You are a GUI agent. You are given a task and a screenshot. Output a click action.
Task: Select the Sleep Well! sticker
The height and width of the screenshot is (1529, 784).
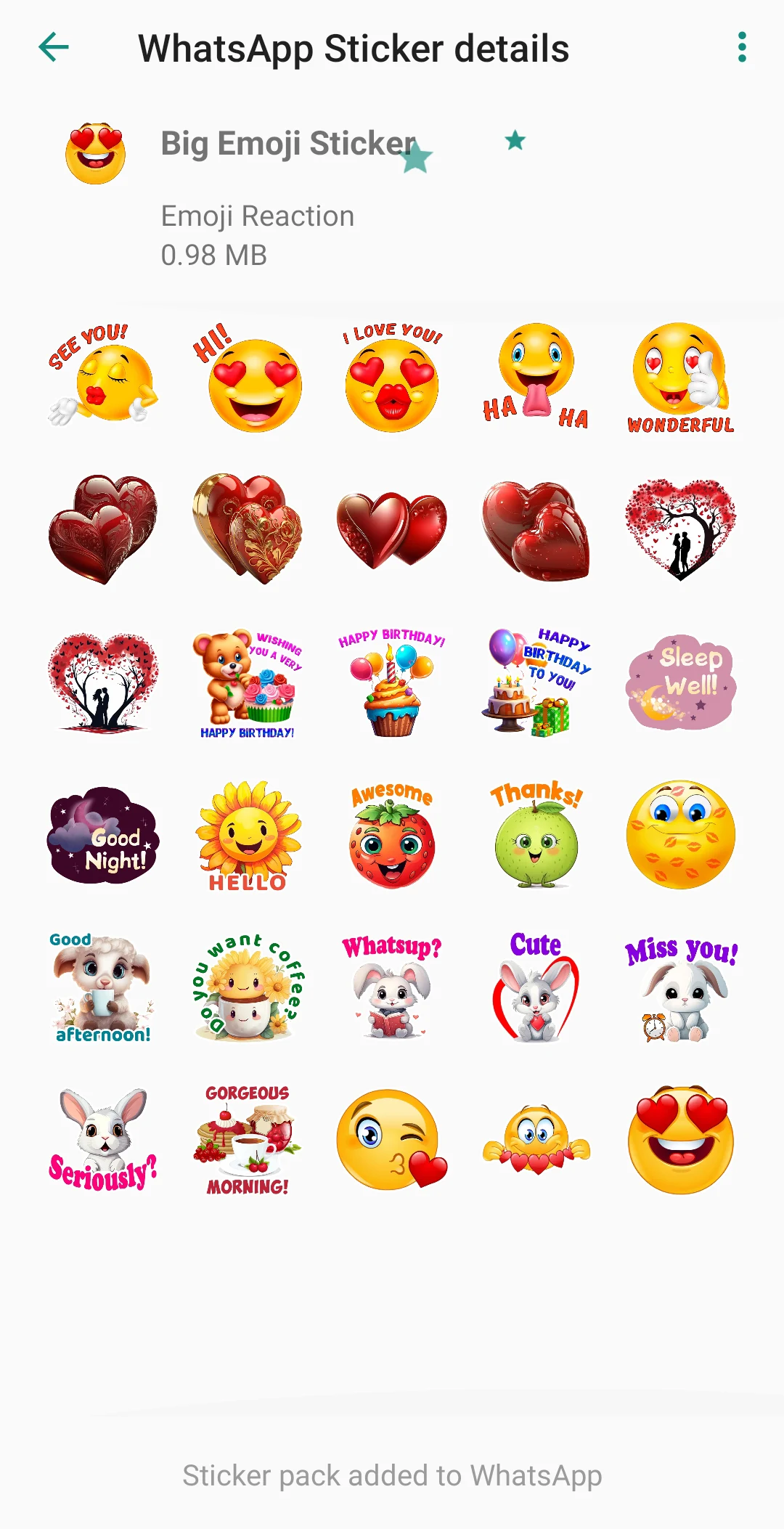pyautogui.click(x=681, y=682)
